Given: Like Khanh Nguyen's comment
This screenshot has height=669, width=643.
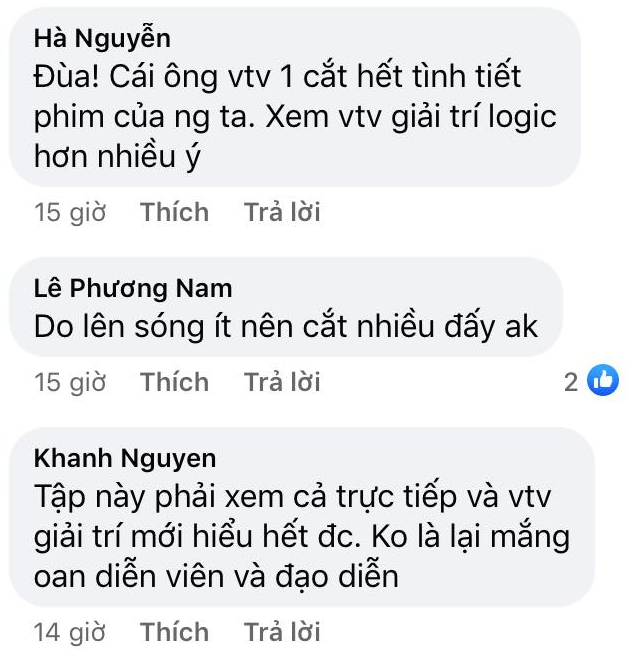Looking at the screenshot, I should pyautogui.click(x=174, y=632).
